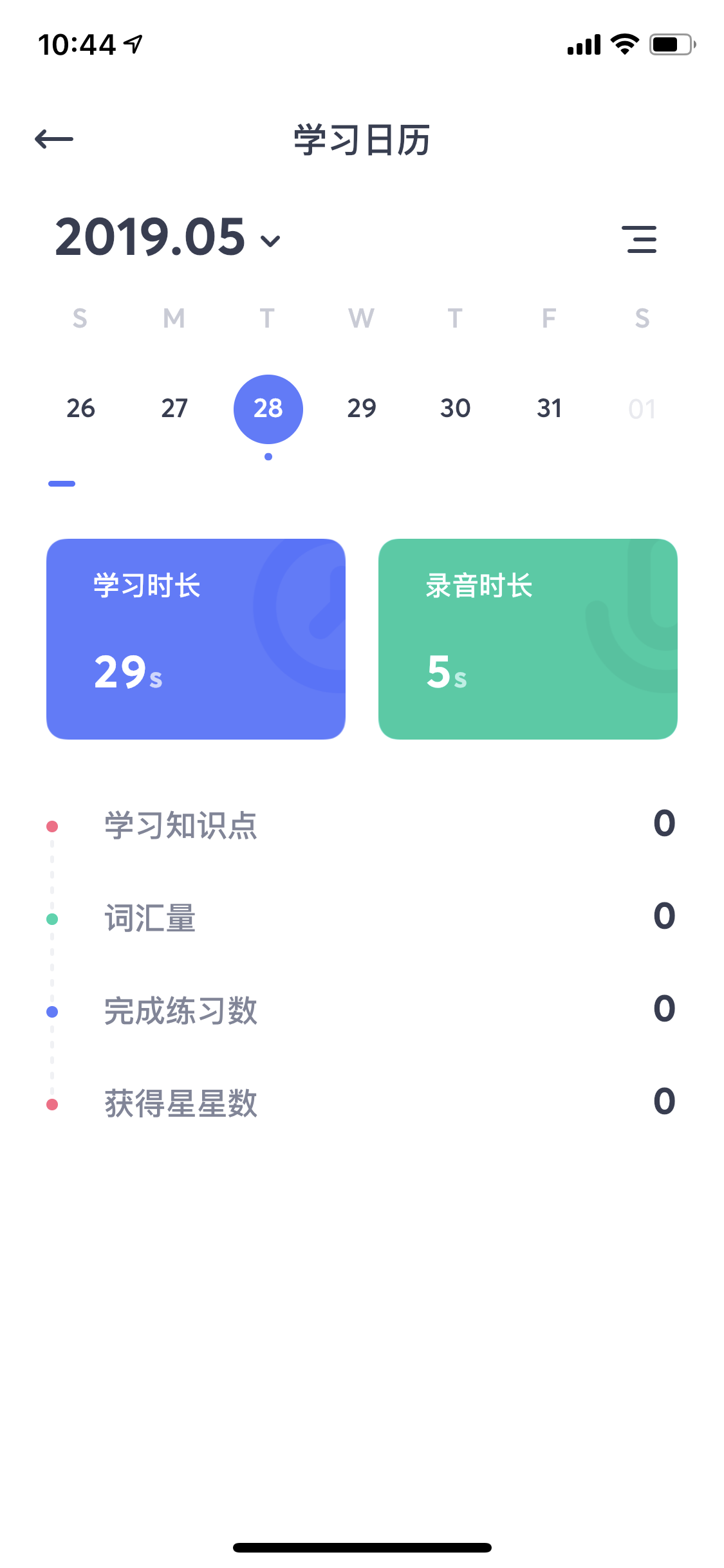Select date 27 in the calendar
Image resolution: width=724 pixels, height=1568 pixels.
pyautogui.click(x=174, y=408)
